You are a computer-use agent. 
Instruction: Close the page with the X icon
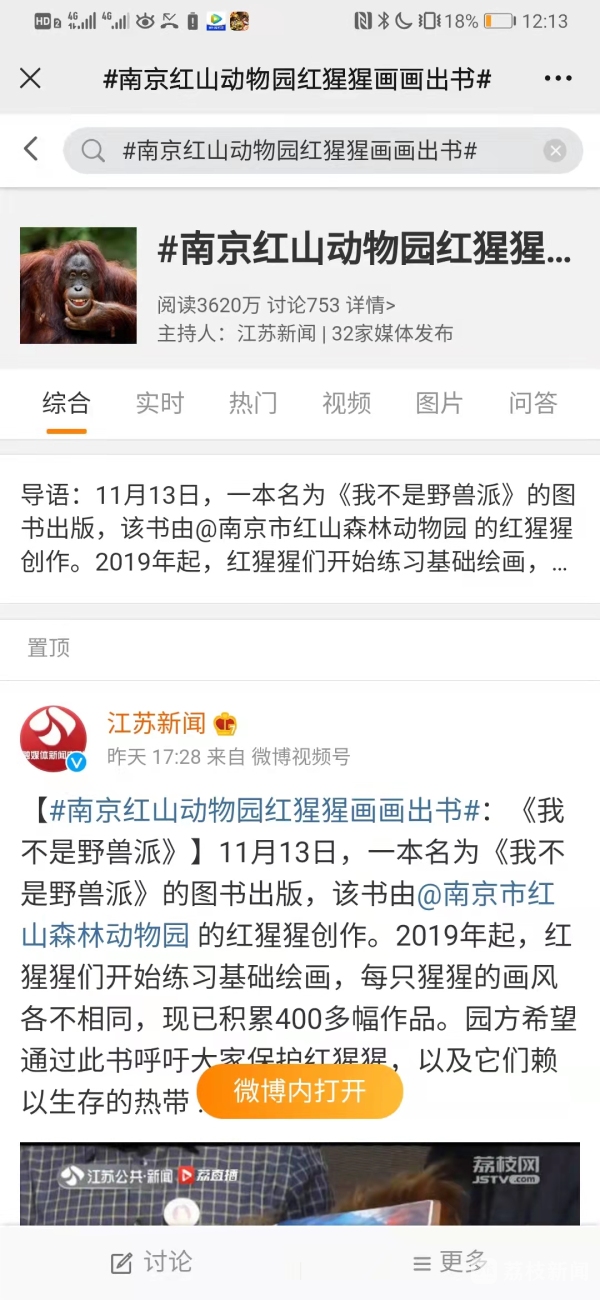31,79
